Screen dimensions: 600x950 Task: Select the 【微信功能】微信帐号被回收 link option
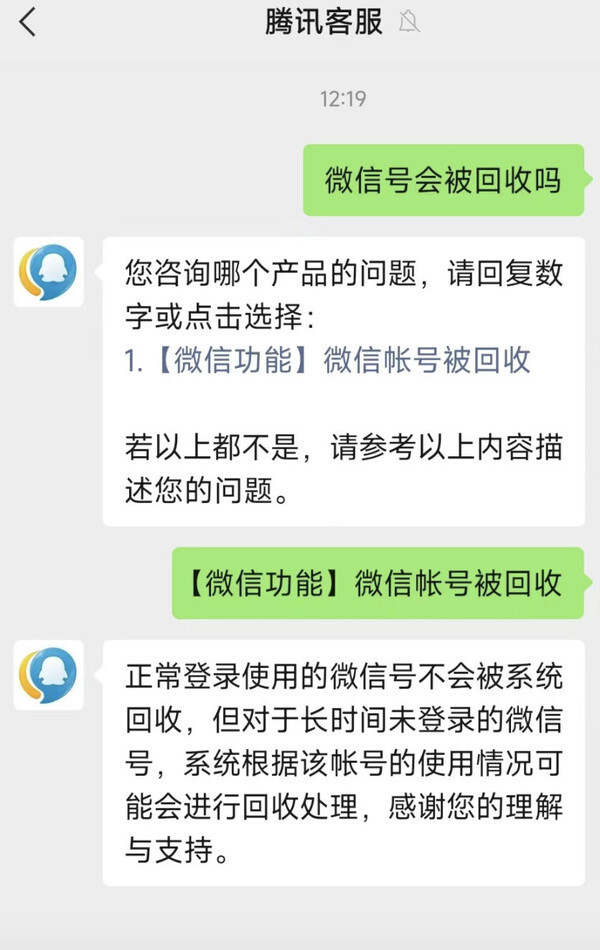tap(328, 361)
